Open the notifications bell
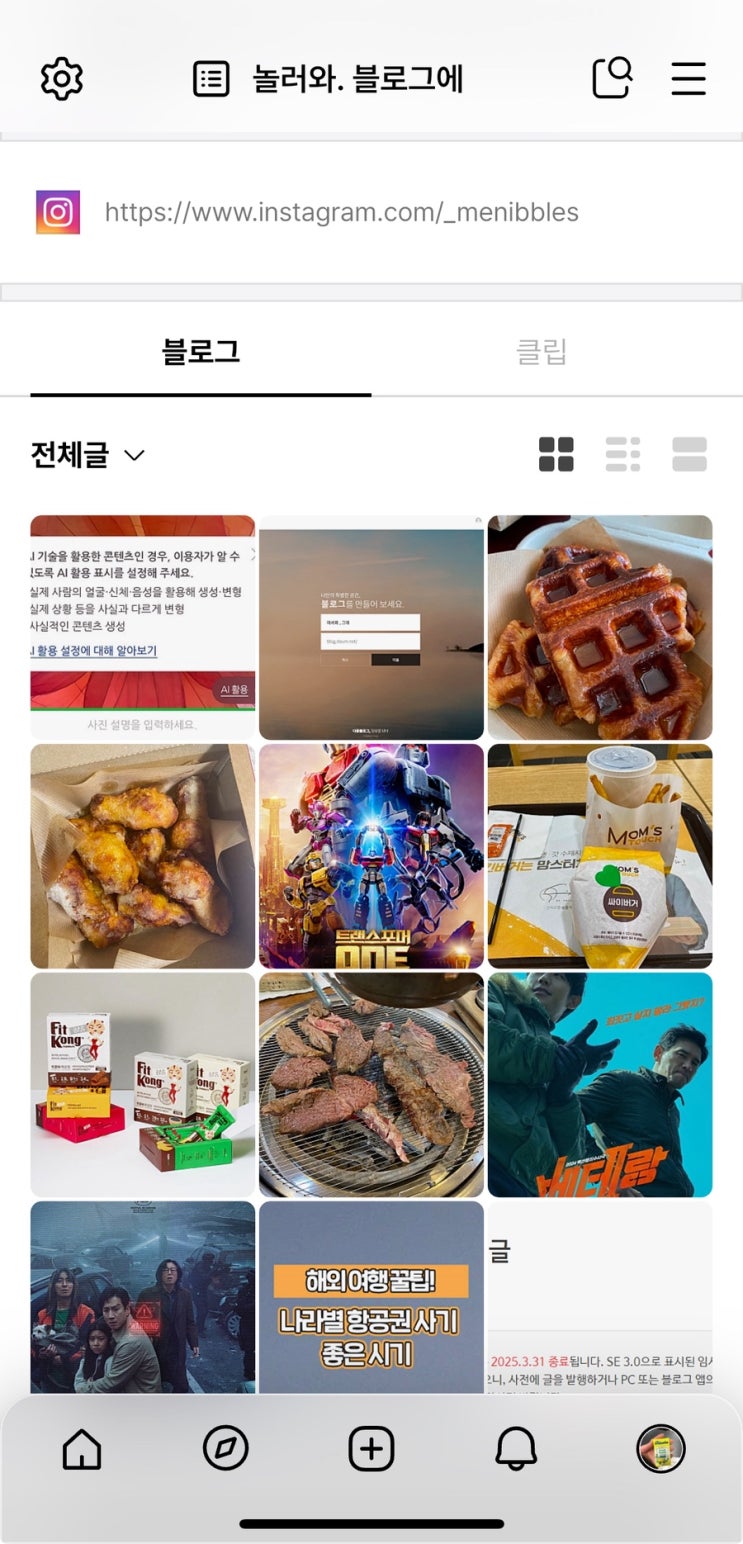The width and height of the screenshot is (743, 1544). pyautogui.click(x=516, y=1448)
